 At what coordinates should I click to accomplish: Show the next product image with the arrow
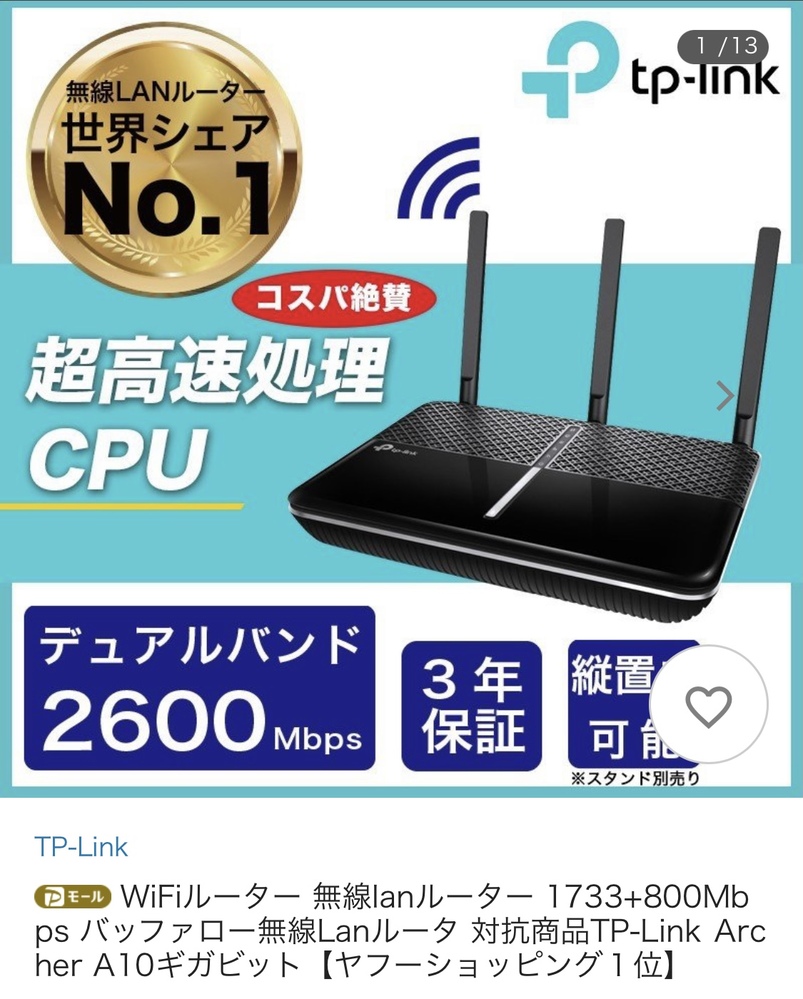(x=726, y=396)
